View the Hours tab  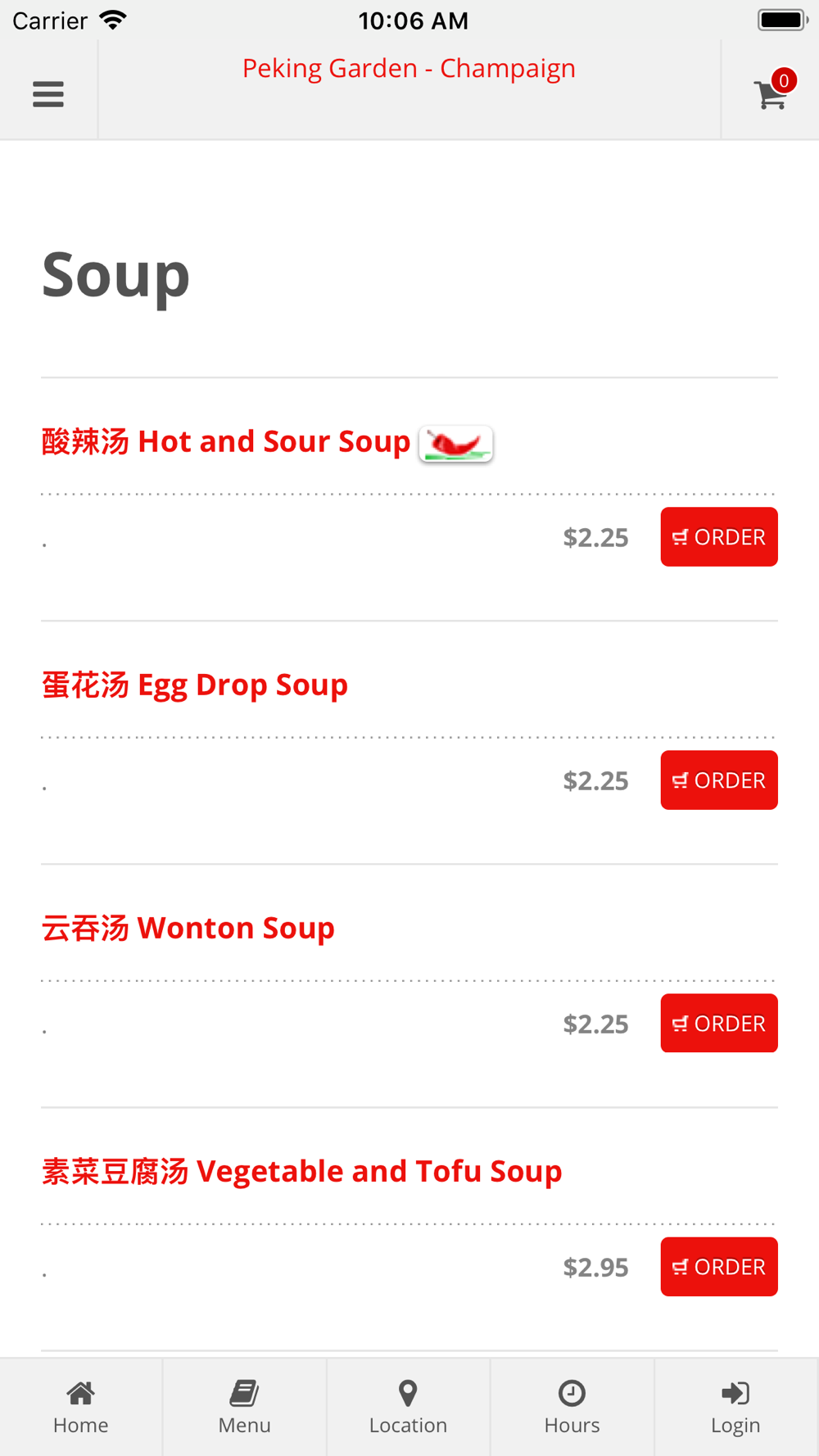coord(572,1408)
